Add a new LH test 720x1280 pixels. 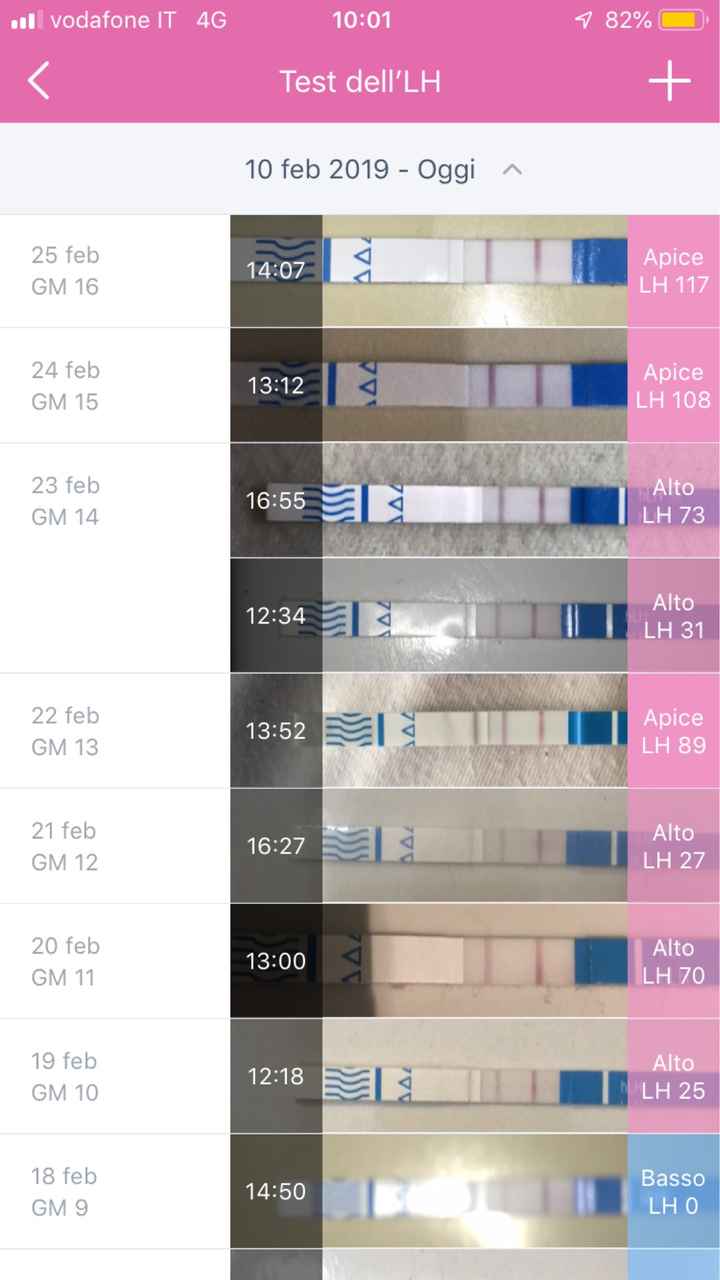coord(669,81)
